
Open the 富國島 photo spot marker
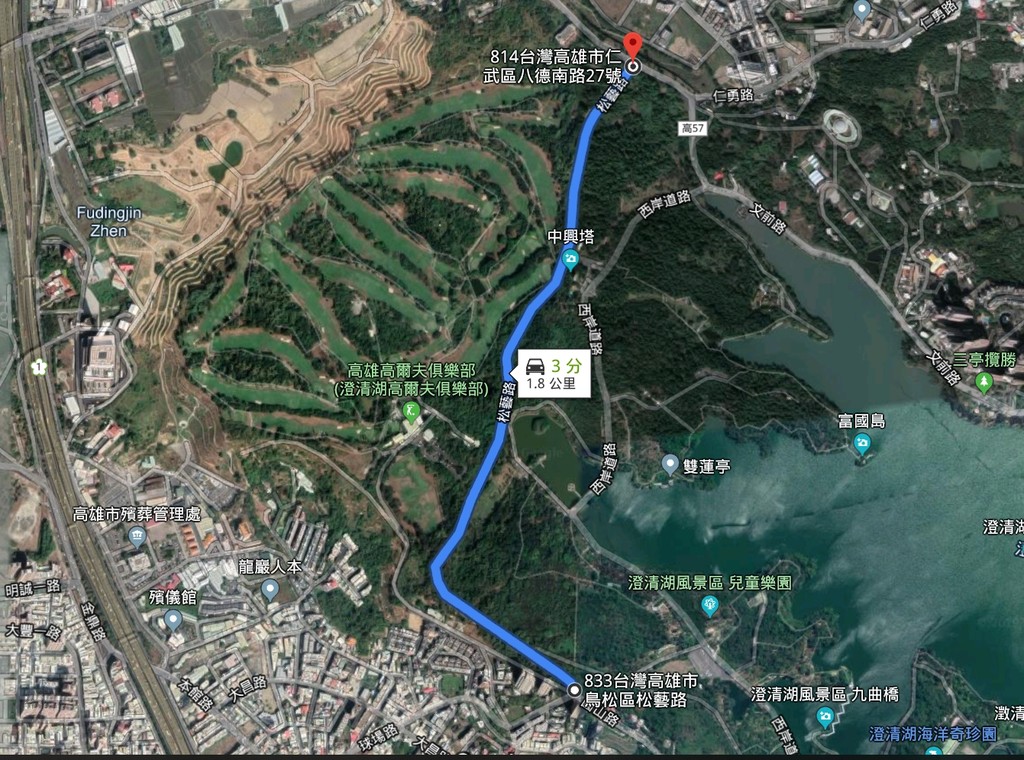coord(863,444)
